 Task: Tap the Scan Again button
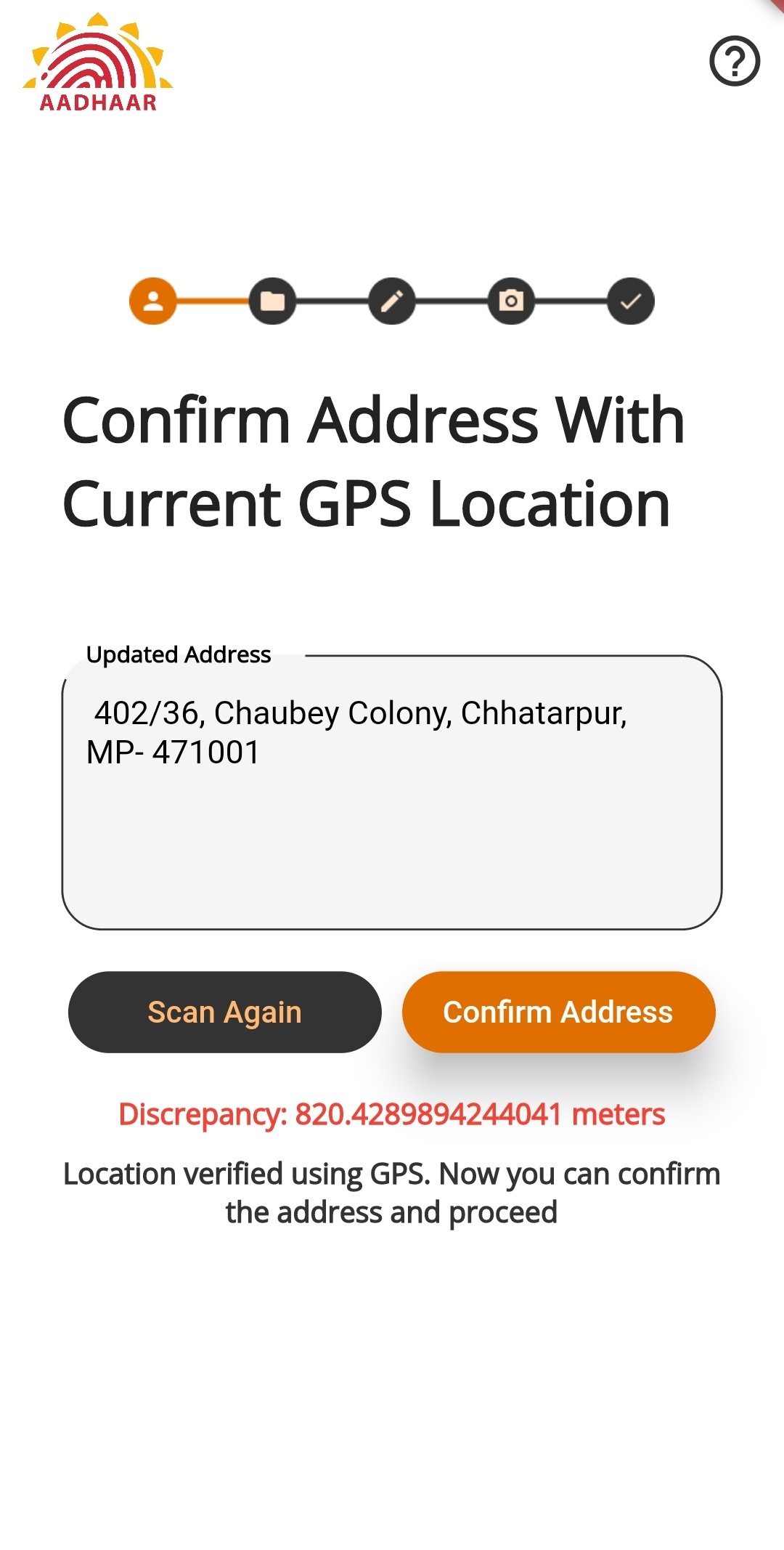click(224, 1012)
